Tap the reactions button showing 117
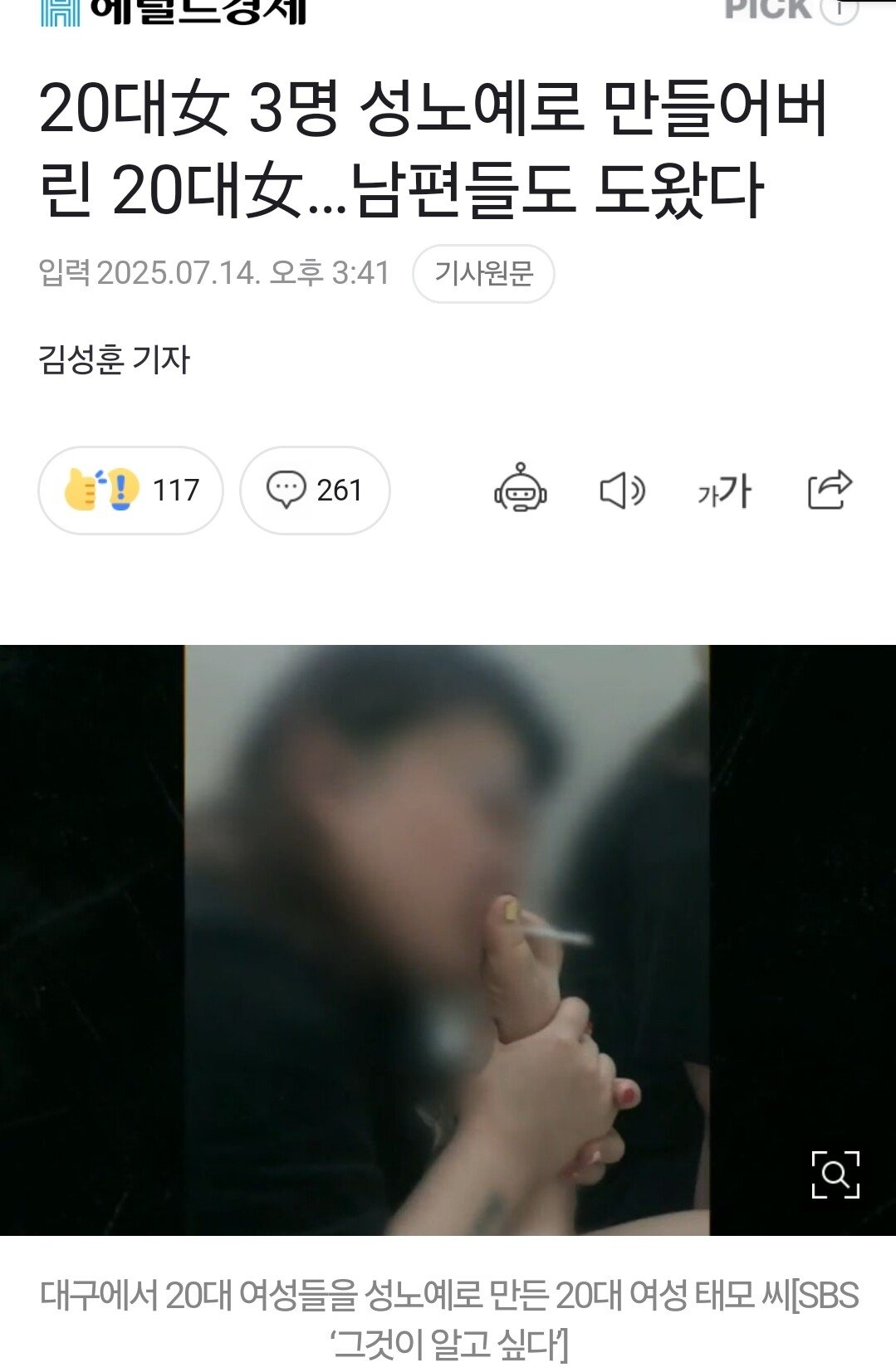Screen dimensions: 896x1372 [130, 491]
